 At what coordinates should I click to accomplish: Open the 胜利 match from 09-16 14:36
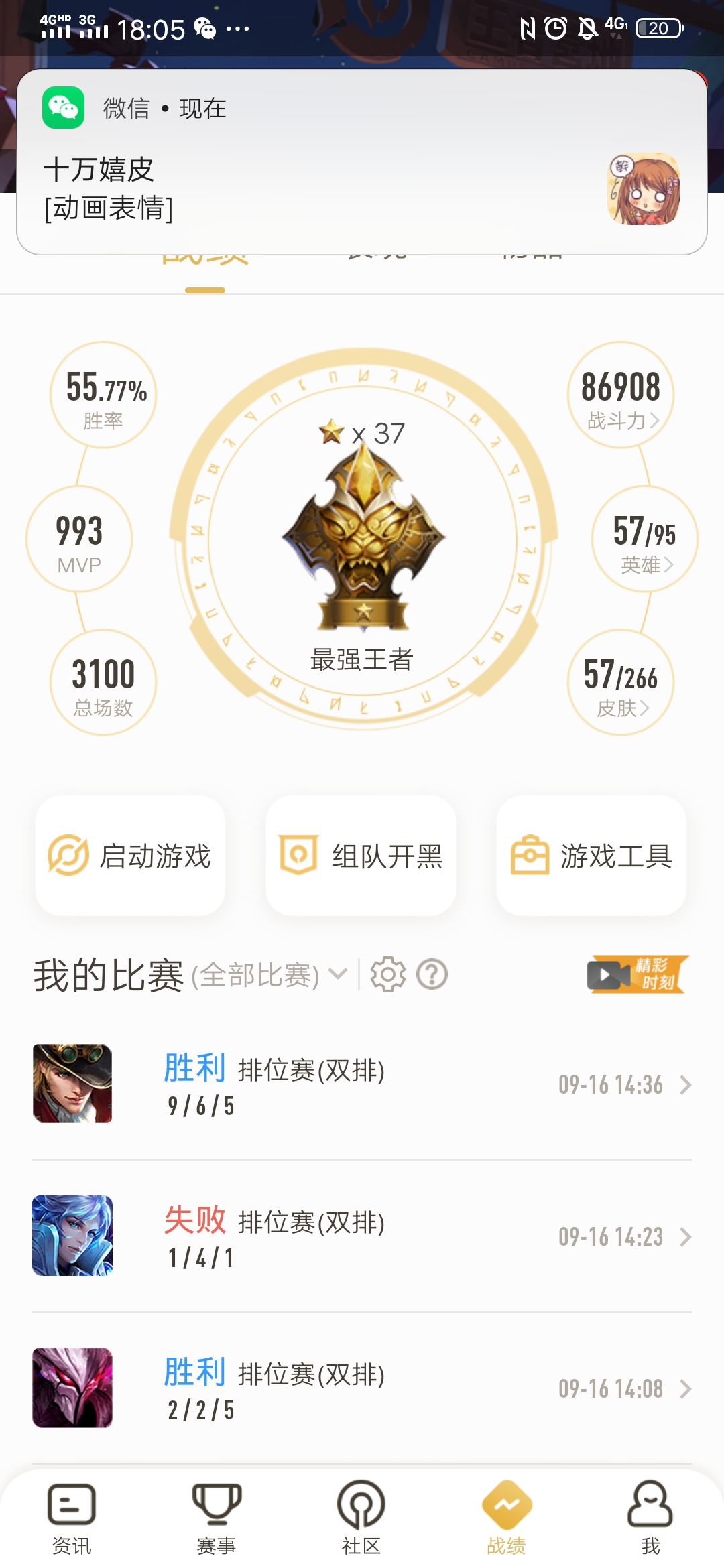click(x=362, y=1084)
